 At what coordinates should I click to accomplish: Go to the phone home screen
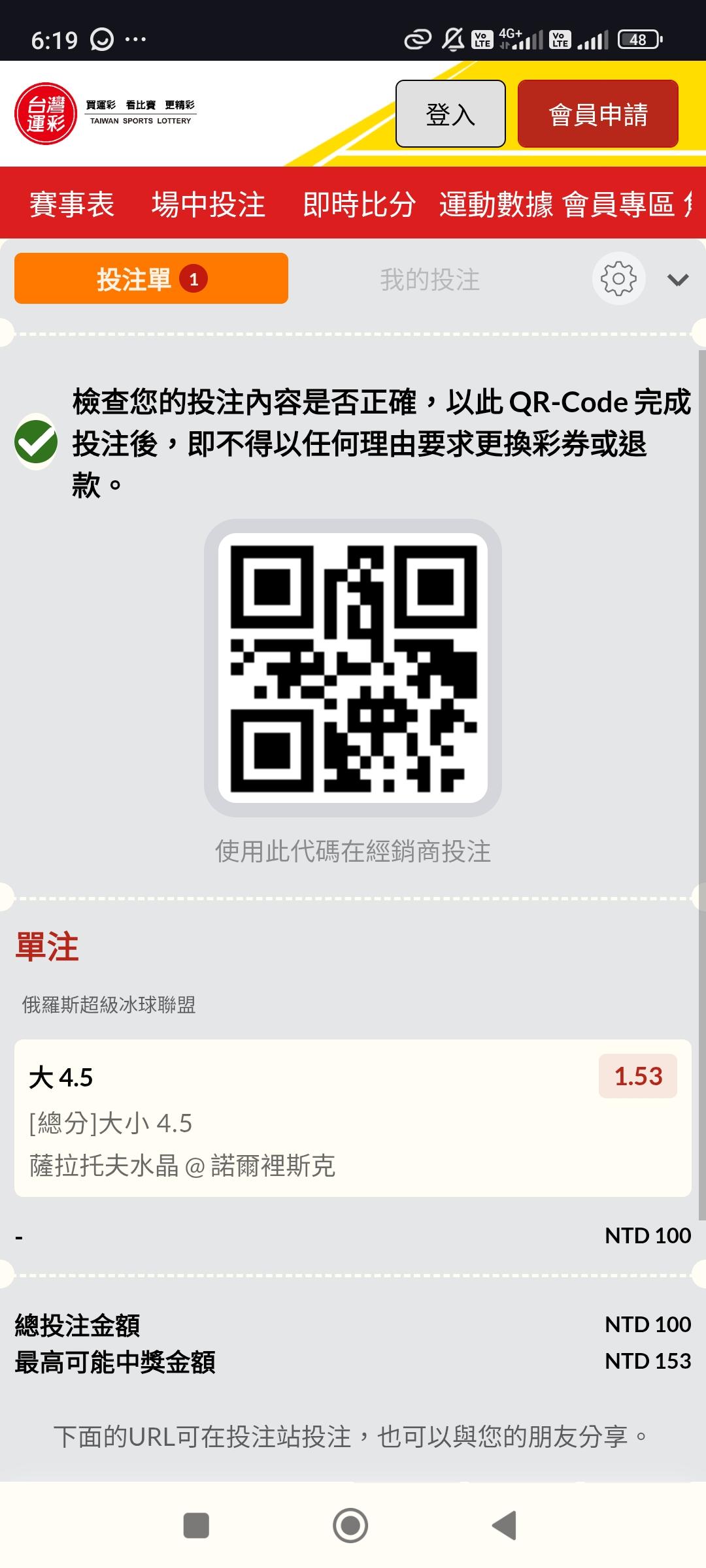350,1526
